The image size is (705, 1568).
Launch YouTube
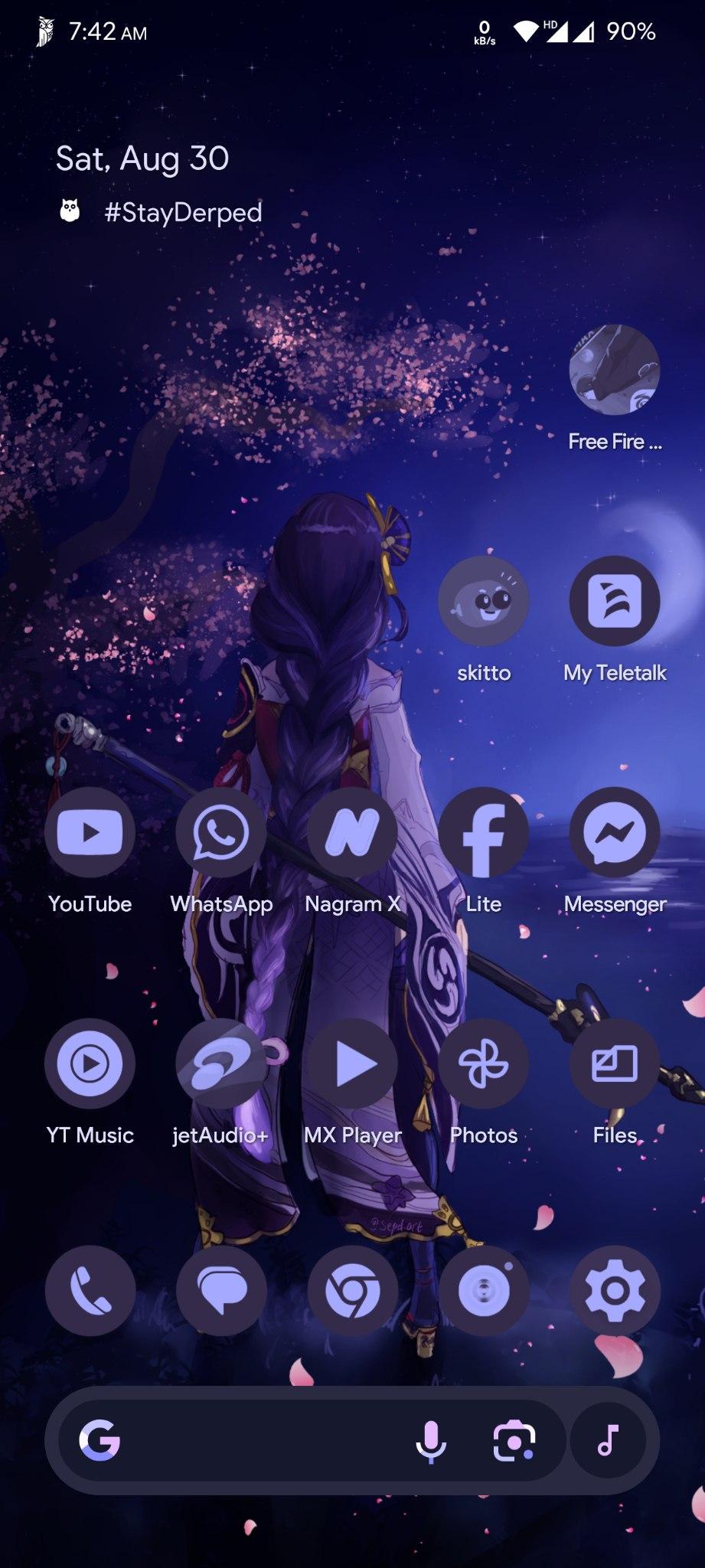90,833
